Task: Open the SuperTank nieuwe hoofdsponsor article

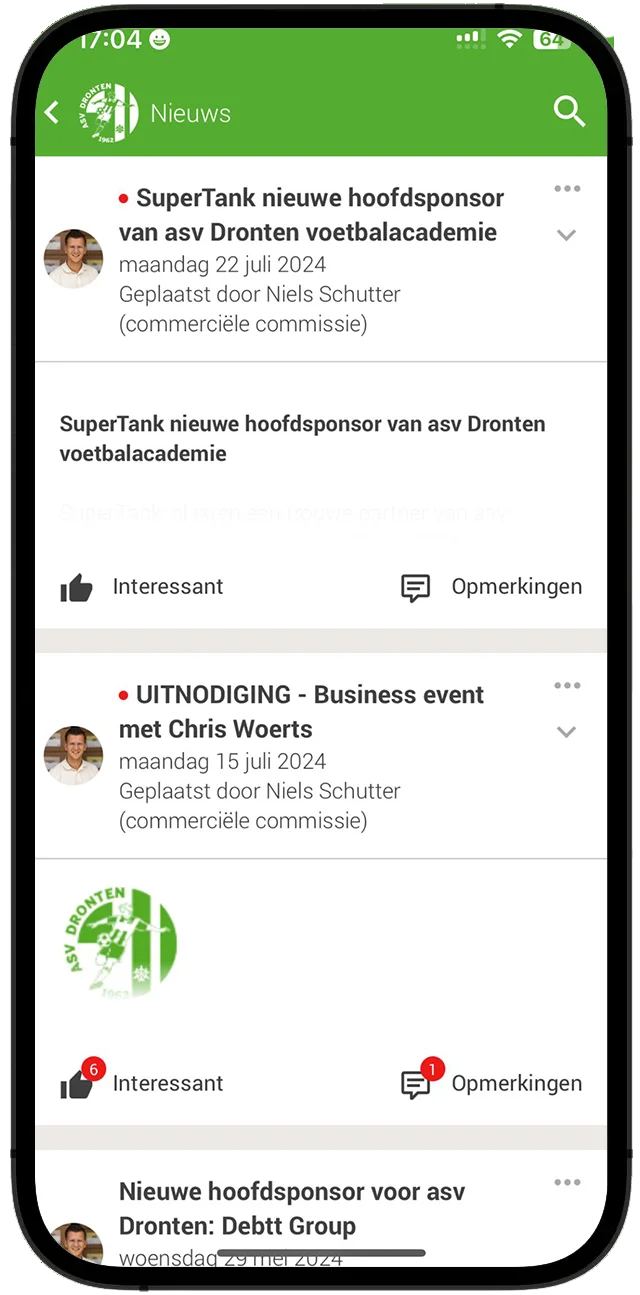Action: coord(320,215)
